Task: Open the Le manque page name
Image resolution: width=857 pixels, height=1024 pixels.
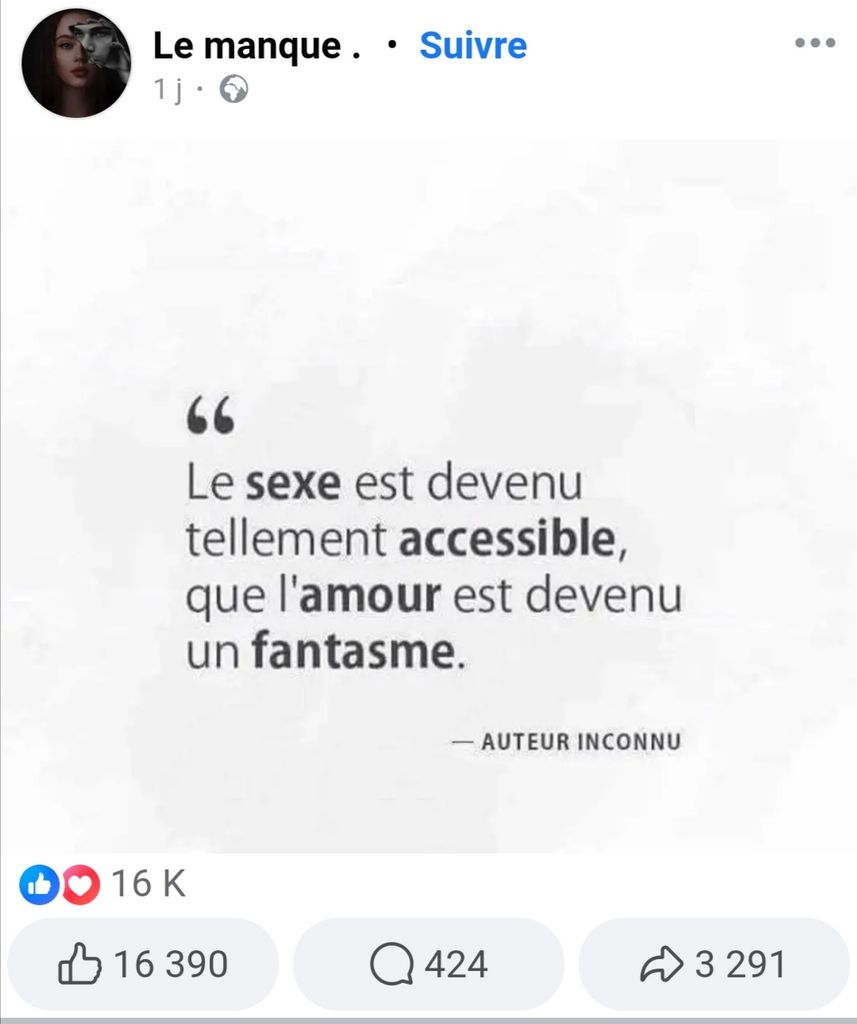Action: click(x=256, y=45)
